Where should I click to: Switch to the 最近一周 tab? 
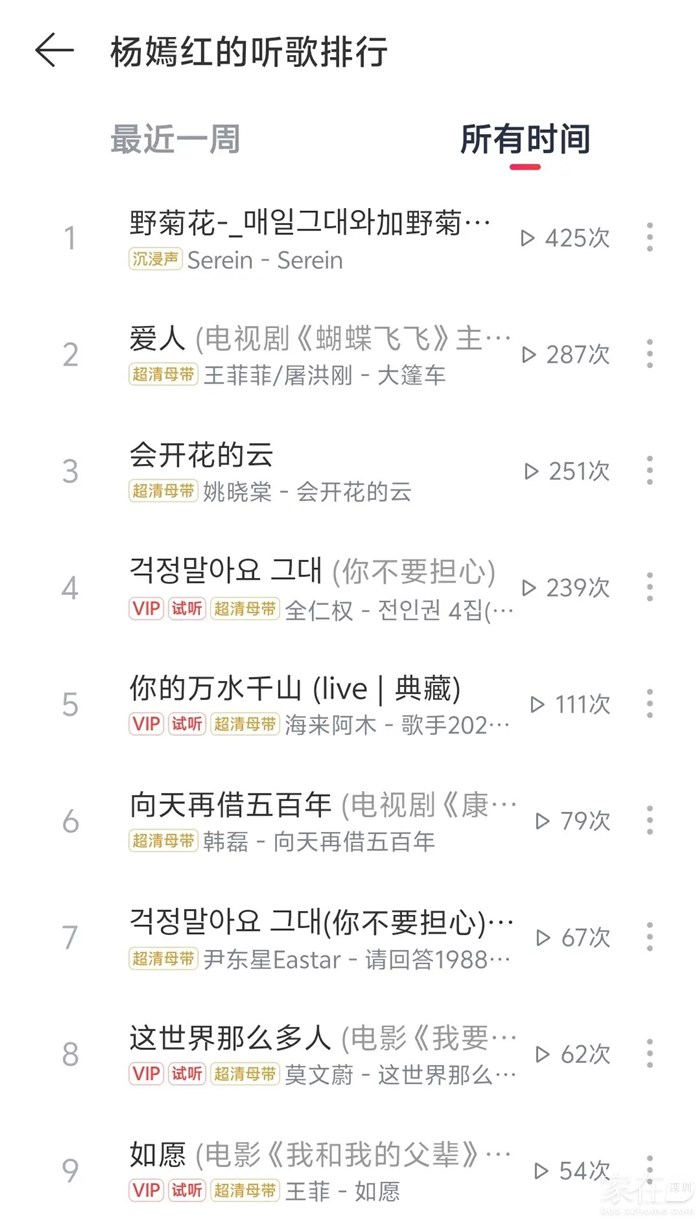(175, 139)
